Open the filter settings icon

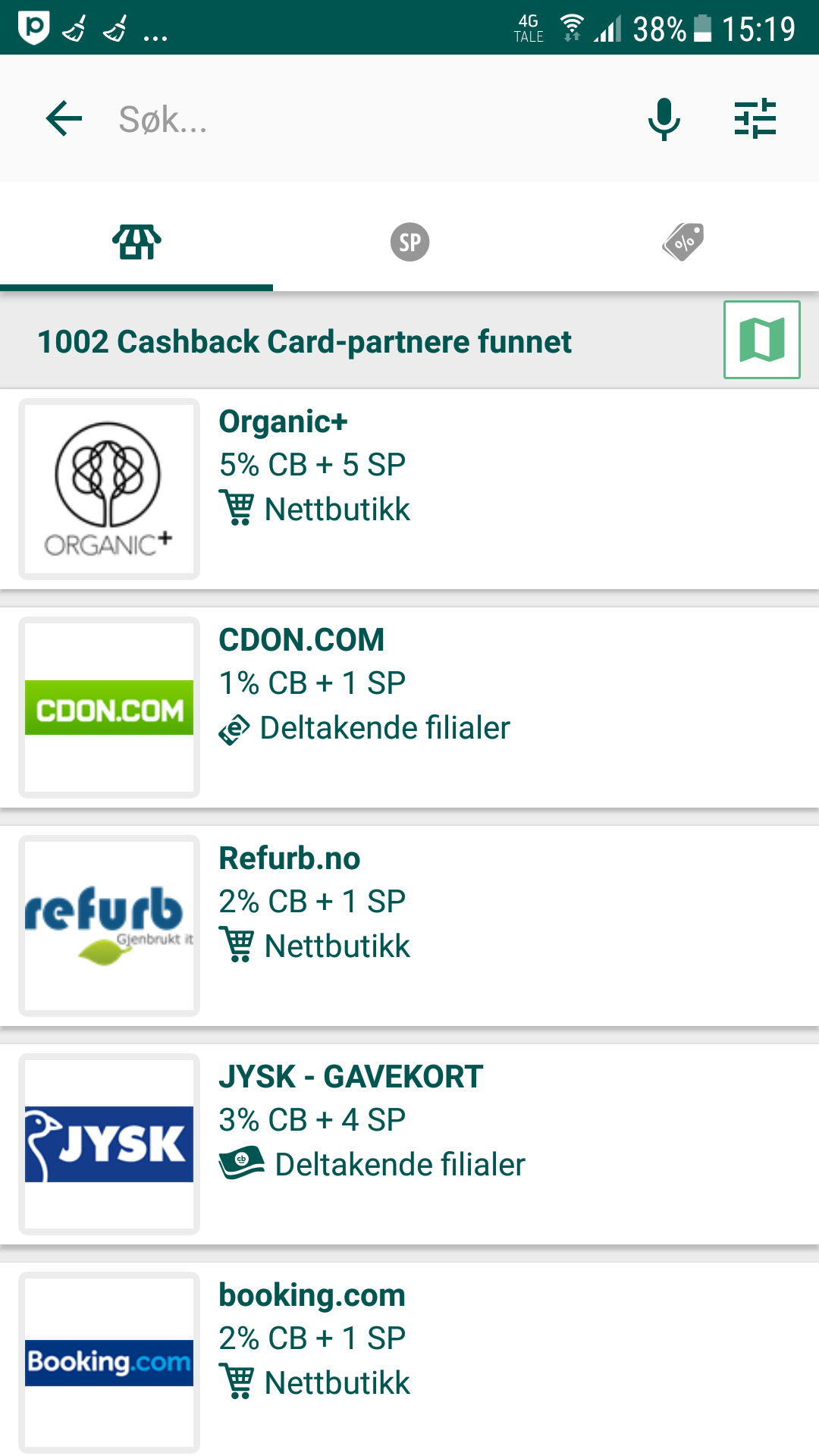pyautogui.click(x=755, y=119)
